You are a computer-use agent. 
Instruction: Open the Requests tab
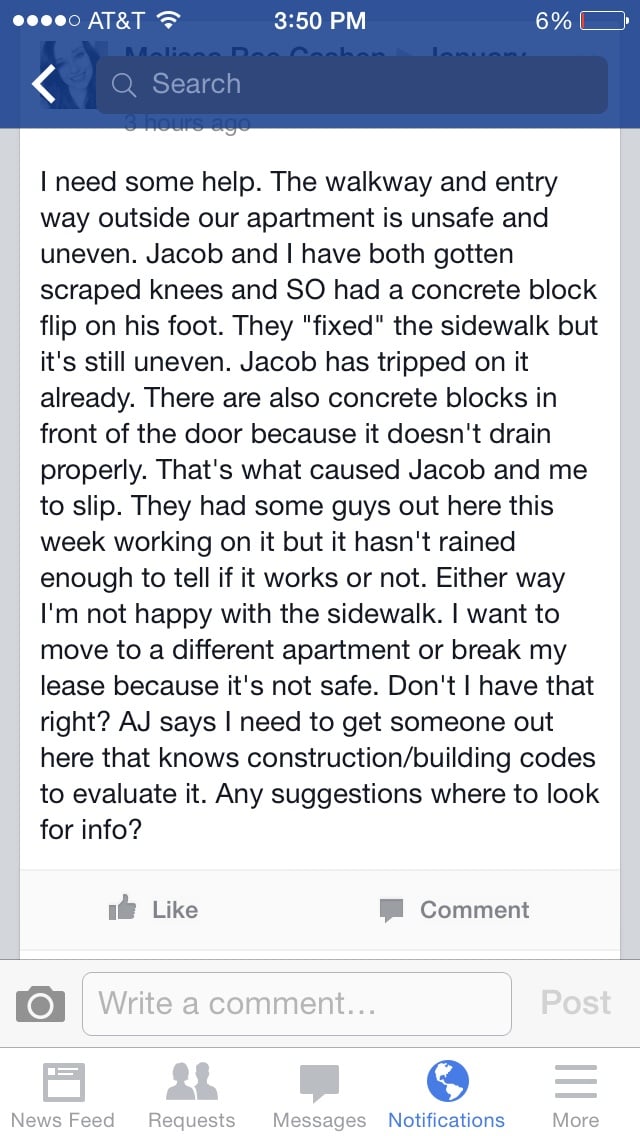(x=191, y=1095)
